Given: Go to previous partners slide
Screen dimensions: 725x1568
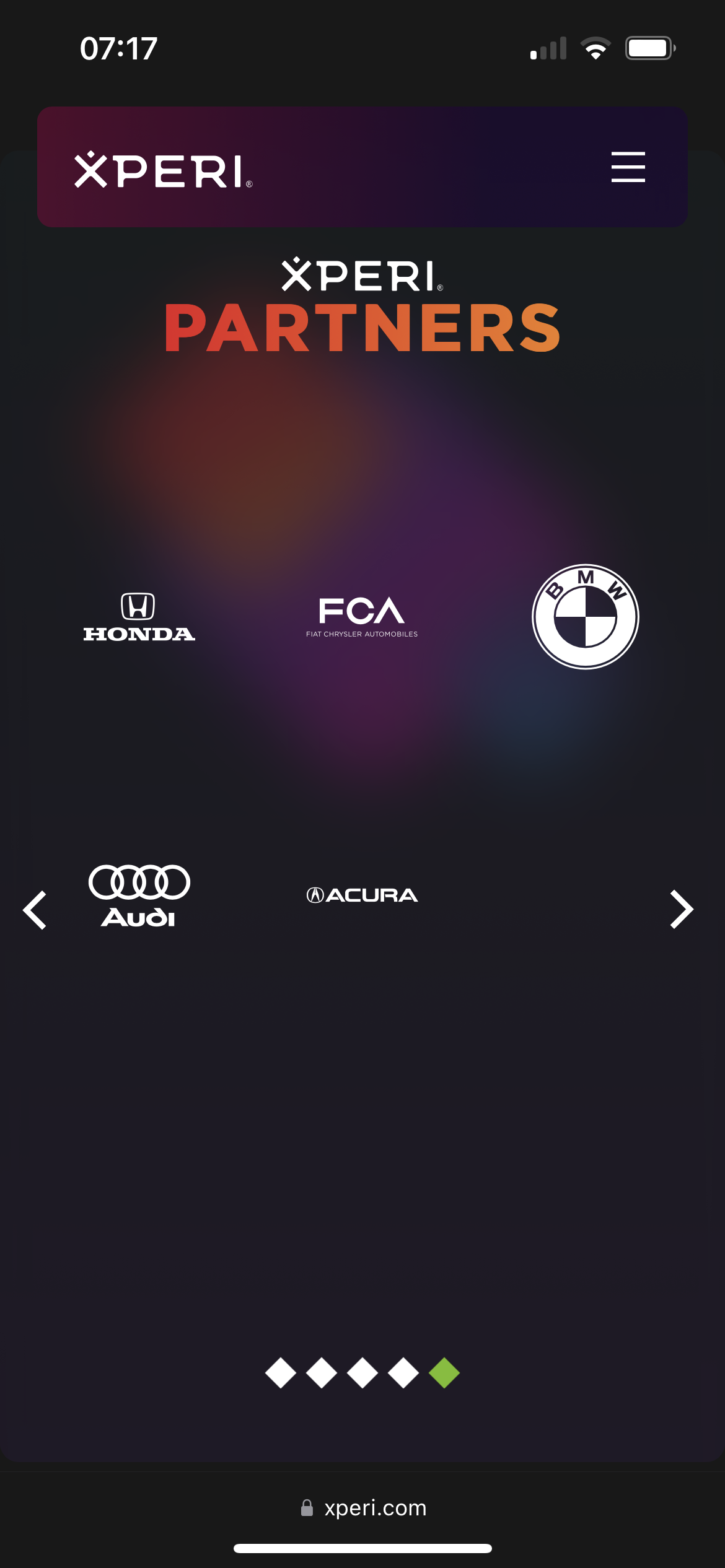Looking at the screenshot, I should click(x=35, y=910).
